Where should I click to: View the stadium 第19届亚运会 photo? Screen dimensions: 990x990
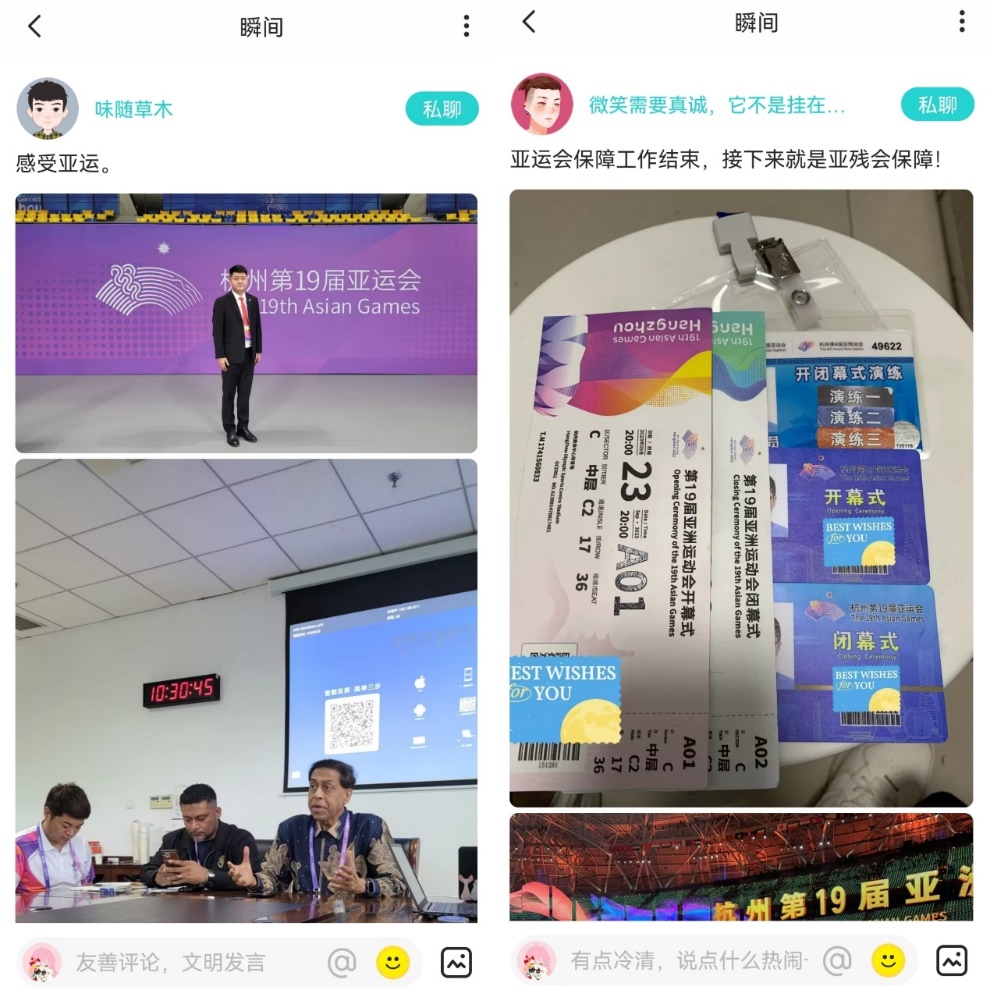click(x=741, y=867)
